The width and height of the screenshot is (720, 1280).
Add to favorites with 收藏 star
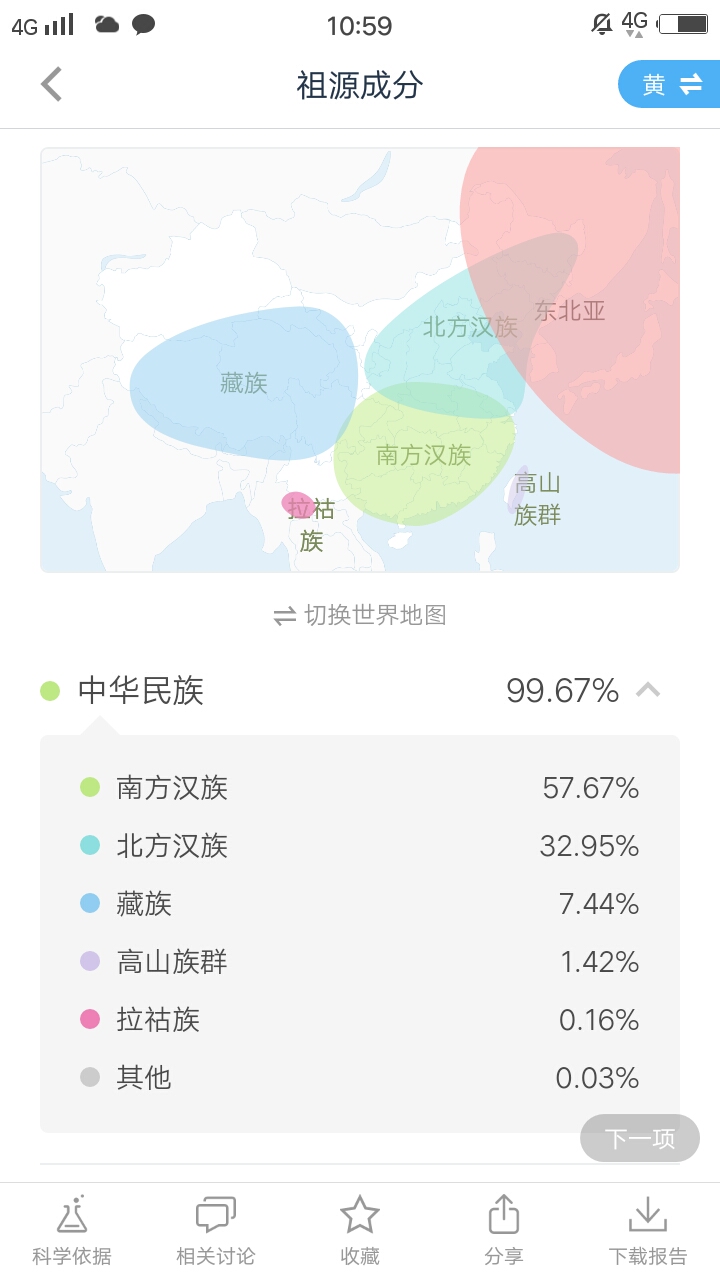pyautogui.click(x=360, y=1231)
